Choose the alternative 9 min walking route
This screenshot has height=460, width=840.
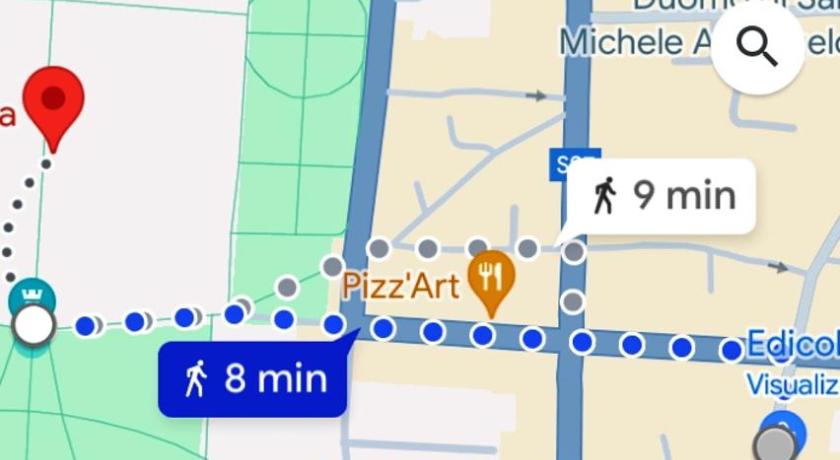click(x=661, y=196)
